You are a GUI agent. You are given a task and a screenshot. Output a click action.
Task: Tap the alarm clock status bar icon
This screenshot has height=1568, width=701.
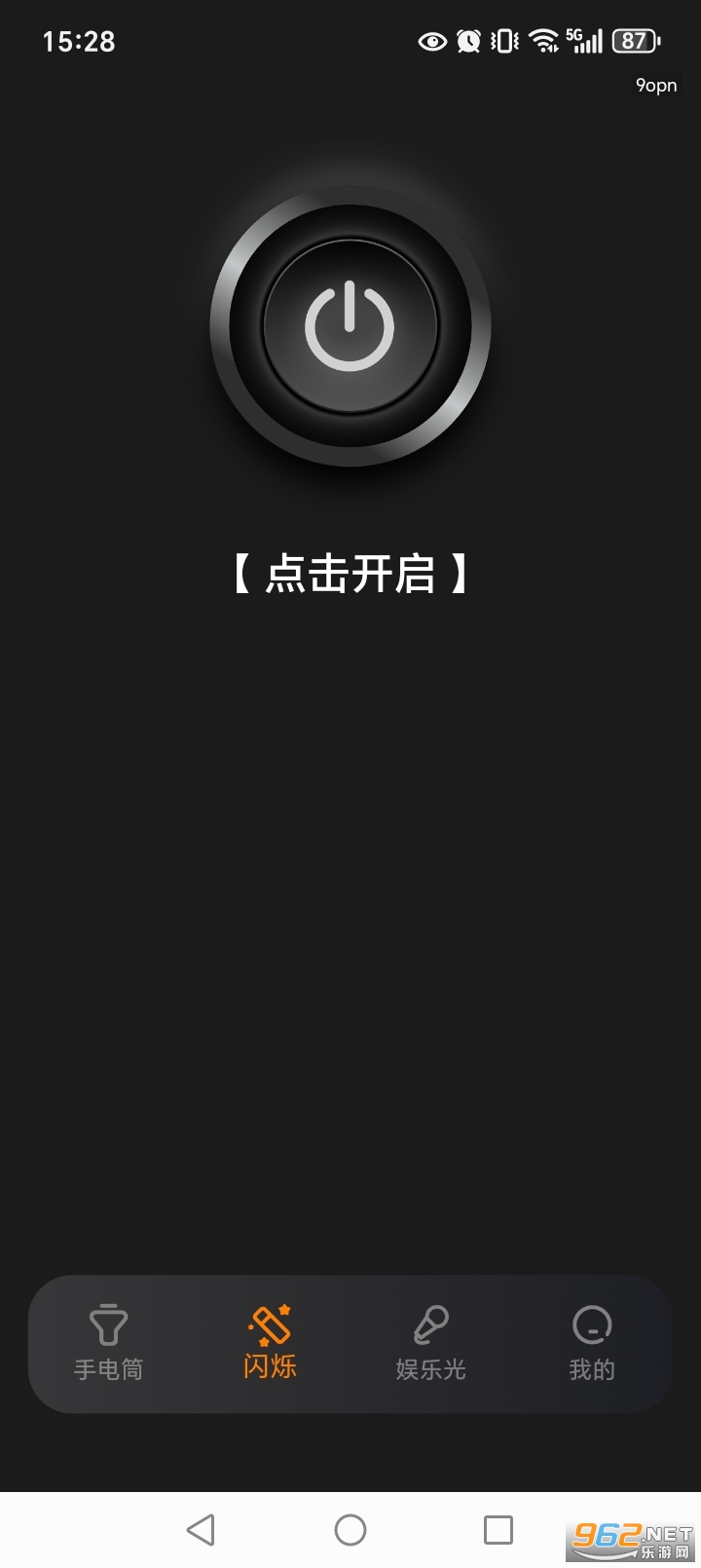click(x=468, y=41)
